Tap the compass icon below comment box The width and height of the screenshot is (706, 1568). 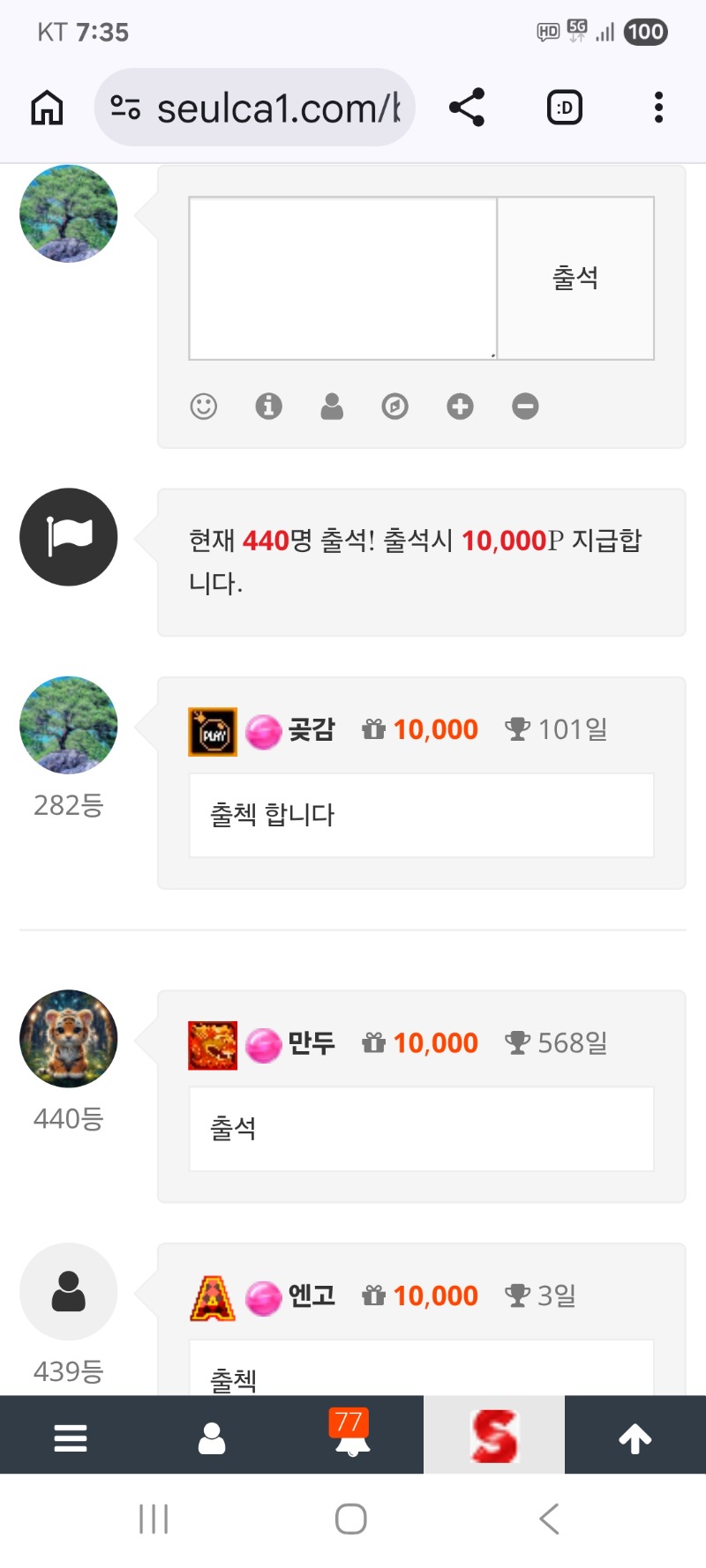tap(395, 407)
